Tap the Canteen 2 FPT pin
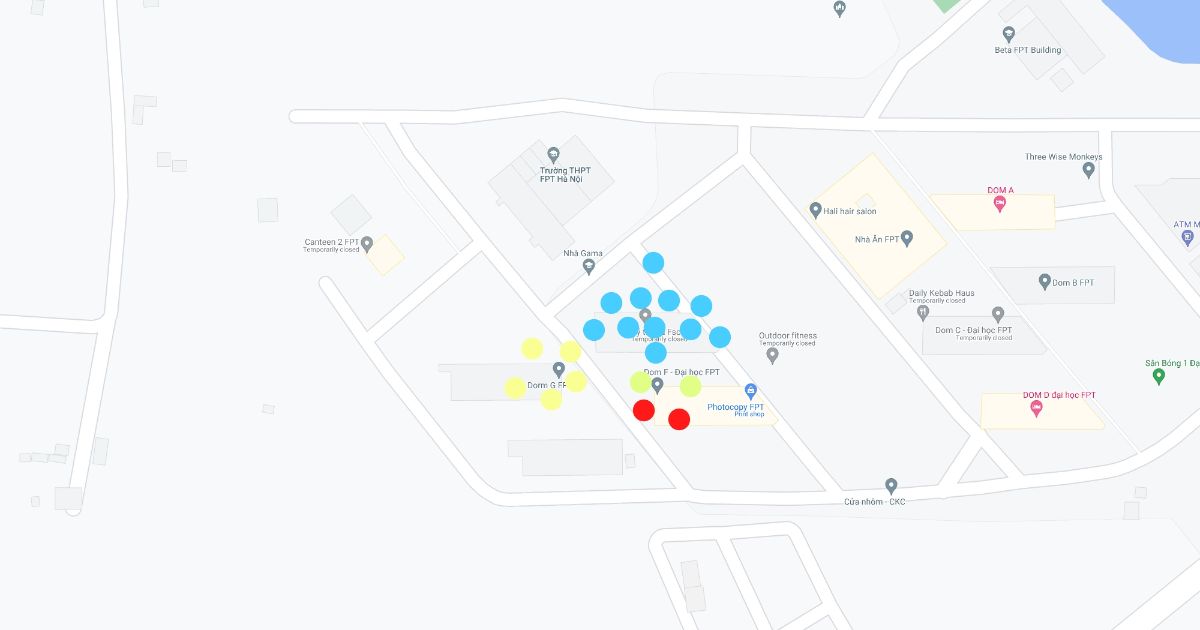The image size is (1200, 630). click(x=367, y=243)
